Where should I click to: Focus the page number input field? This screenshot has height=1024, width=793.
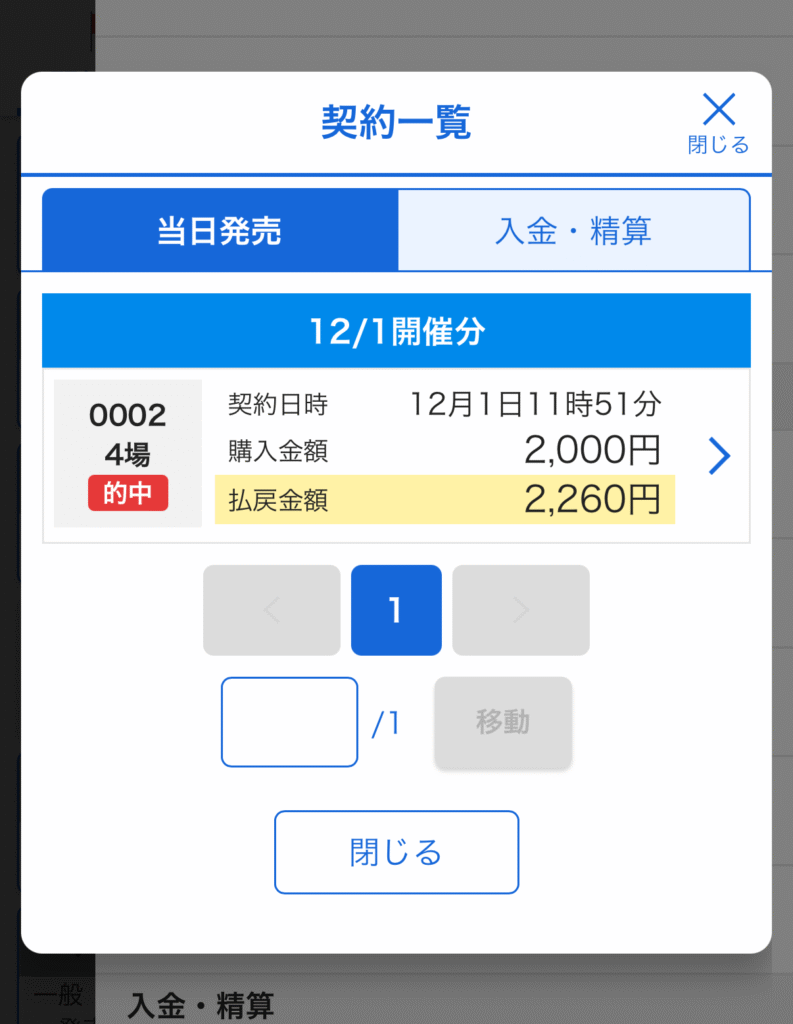289,722
